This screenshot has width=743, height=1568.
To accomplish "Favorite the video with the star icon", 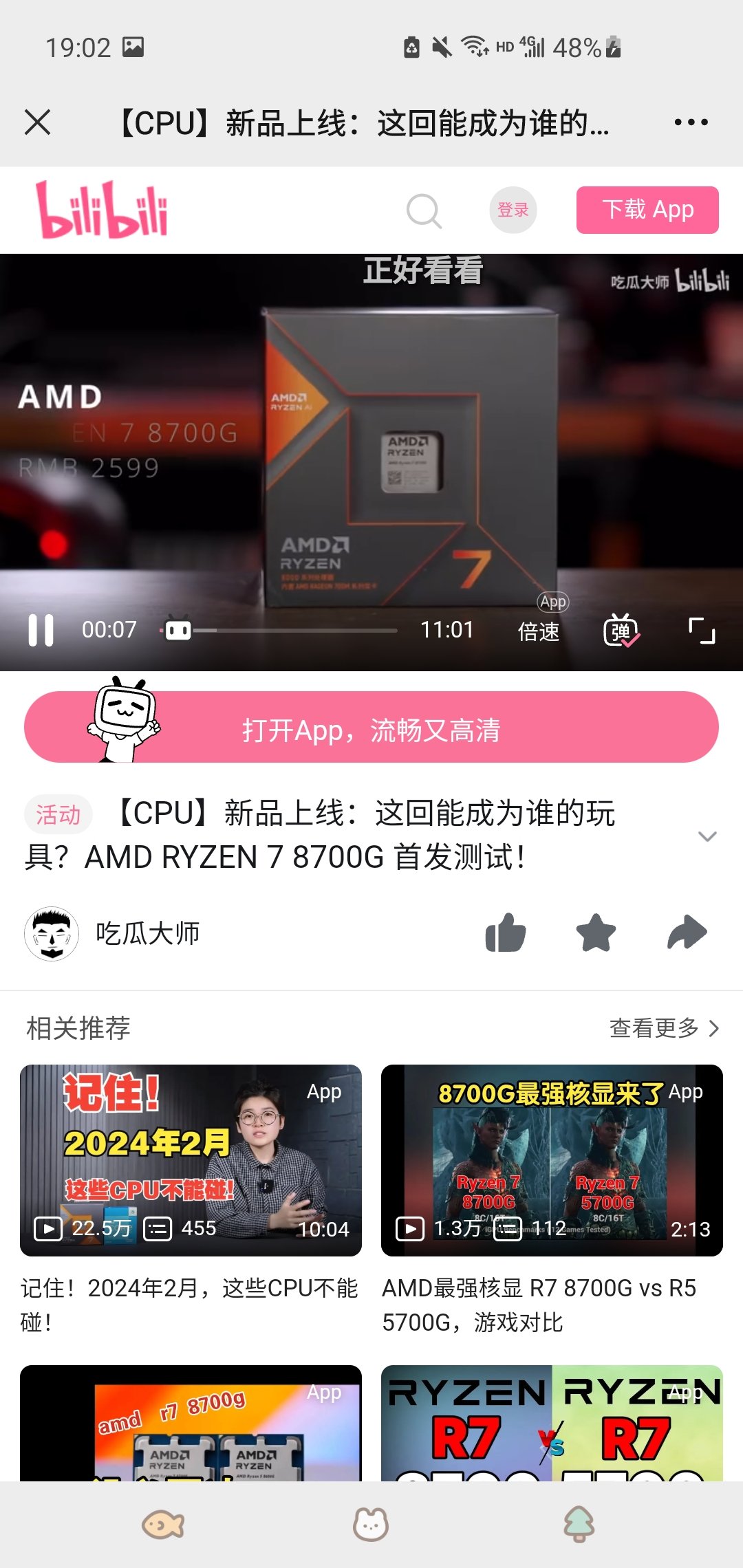I will click(596, 933).
